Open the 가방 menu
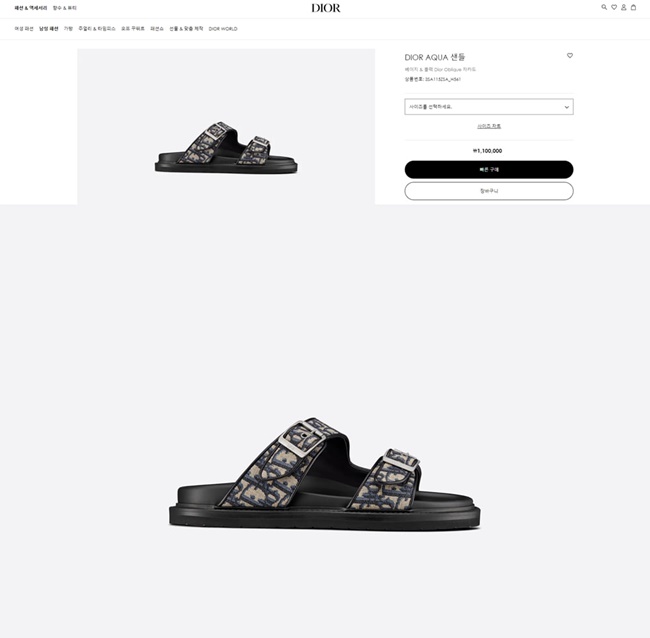Image resolution: width=650 pixels, height=638 pixels. pyautogui.click(x=68, y=29)
